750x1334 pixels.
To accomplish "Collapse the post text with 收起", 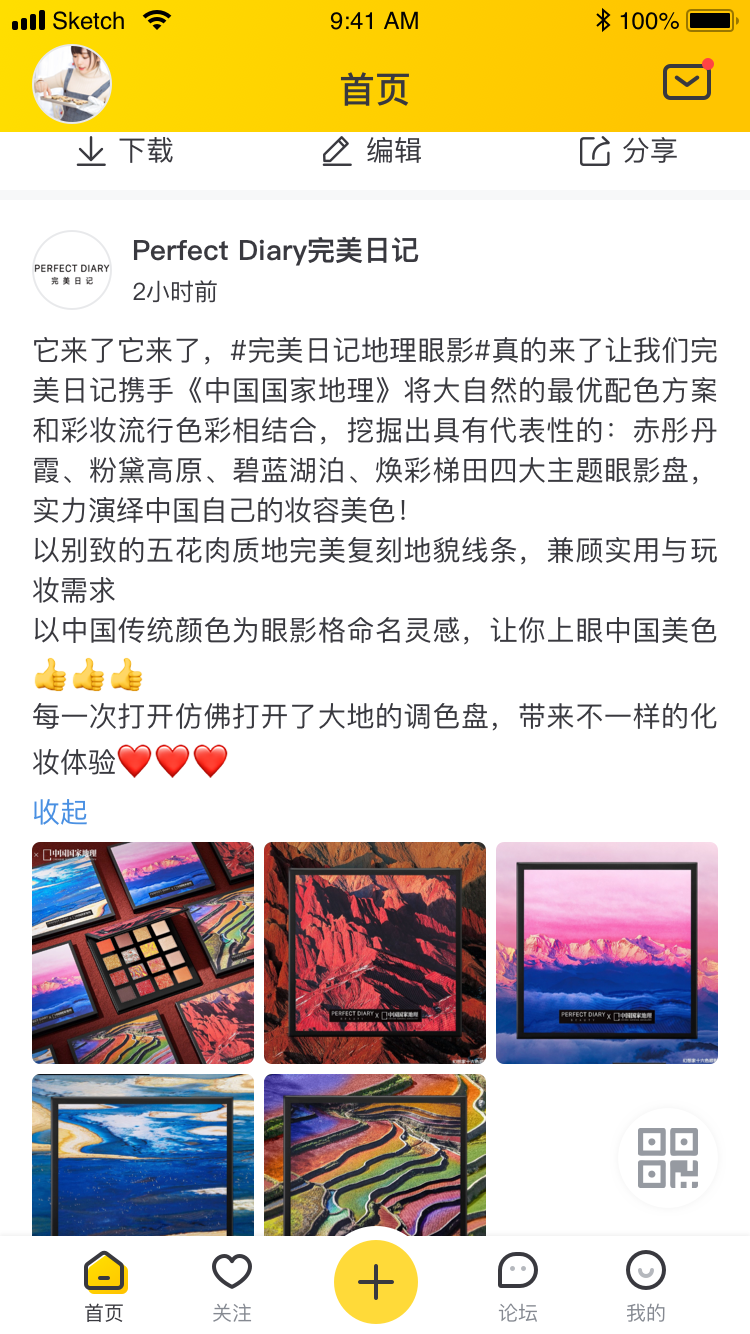I will click(60, 811).
